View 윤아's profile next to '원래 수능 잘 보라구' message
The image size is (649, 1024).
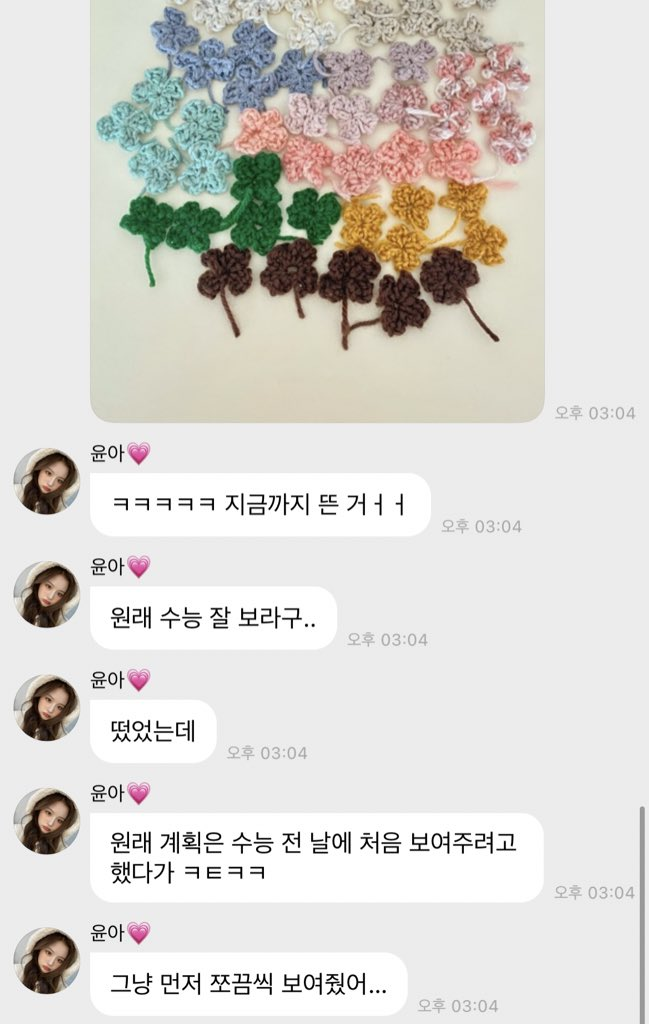(46, 594)
